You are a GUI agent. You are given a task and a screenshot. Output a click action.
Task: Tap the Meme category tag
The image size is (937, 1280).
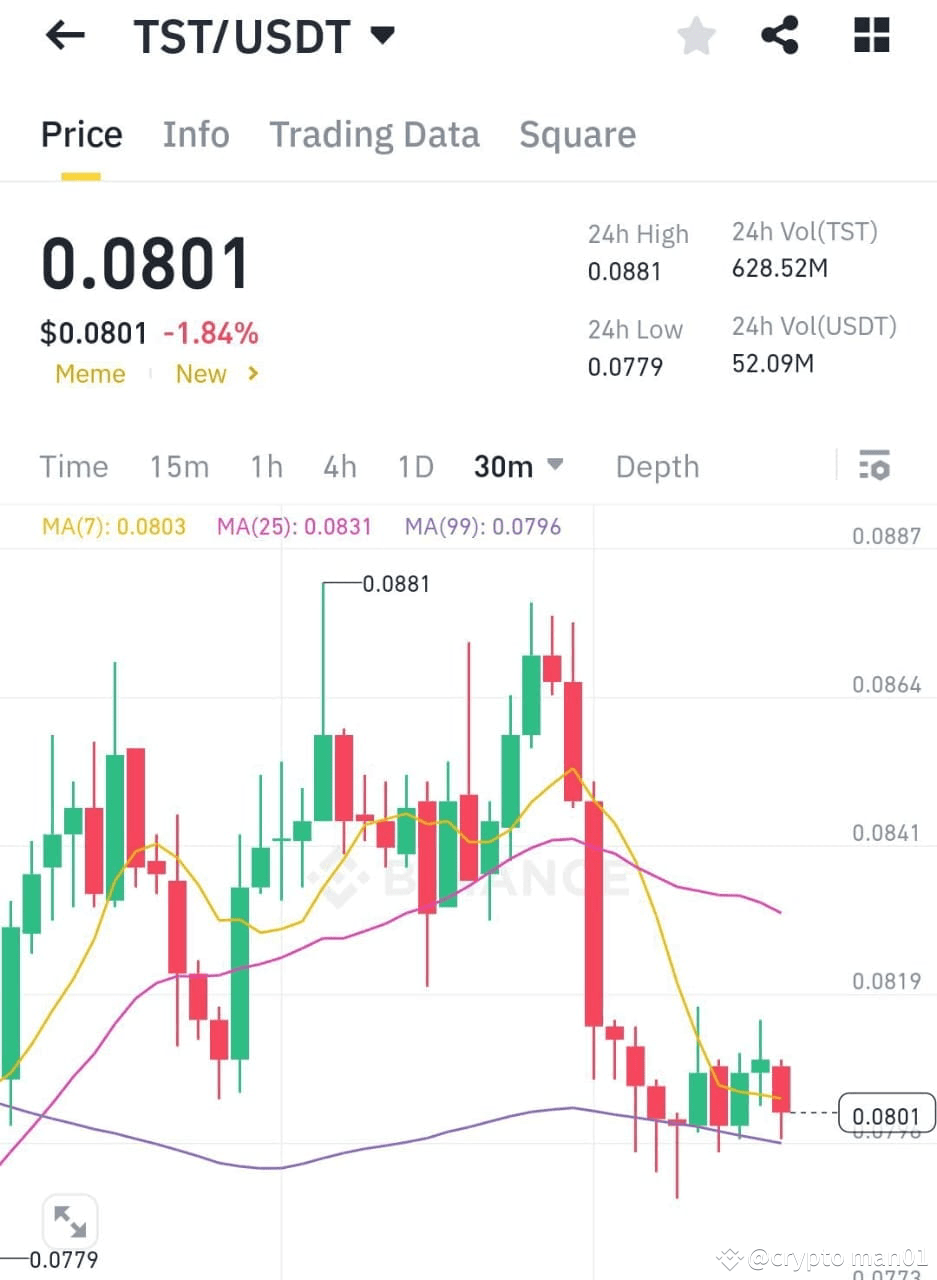[90, 374]
